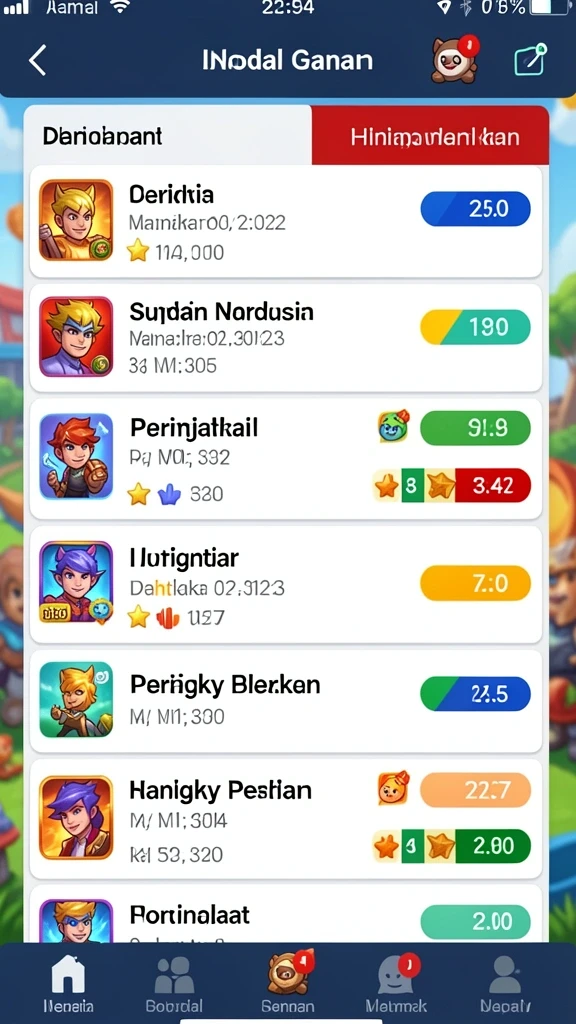Tap the 190 button for Sujdan Nordusin
This screenshot has width=576, height=1024.
click(475, 327)
